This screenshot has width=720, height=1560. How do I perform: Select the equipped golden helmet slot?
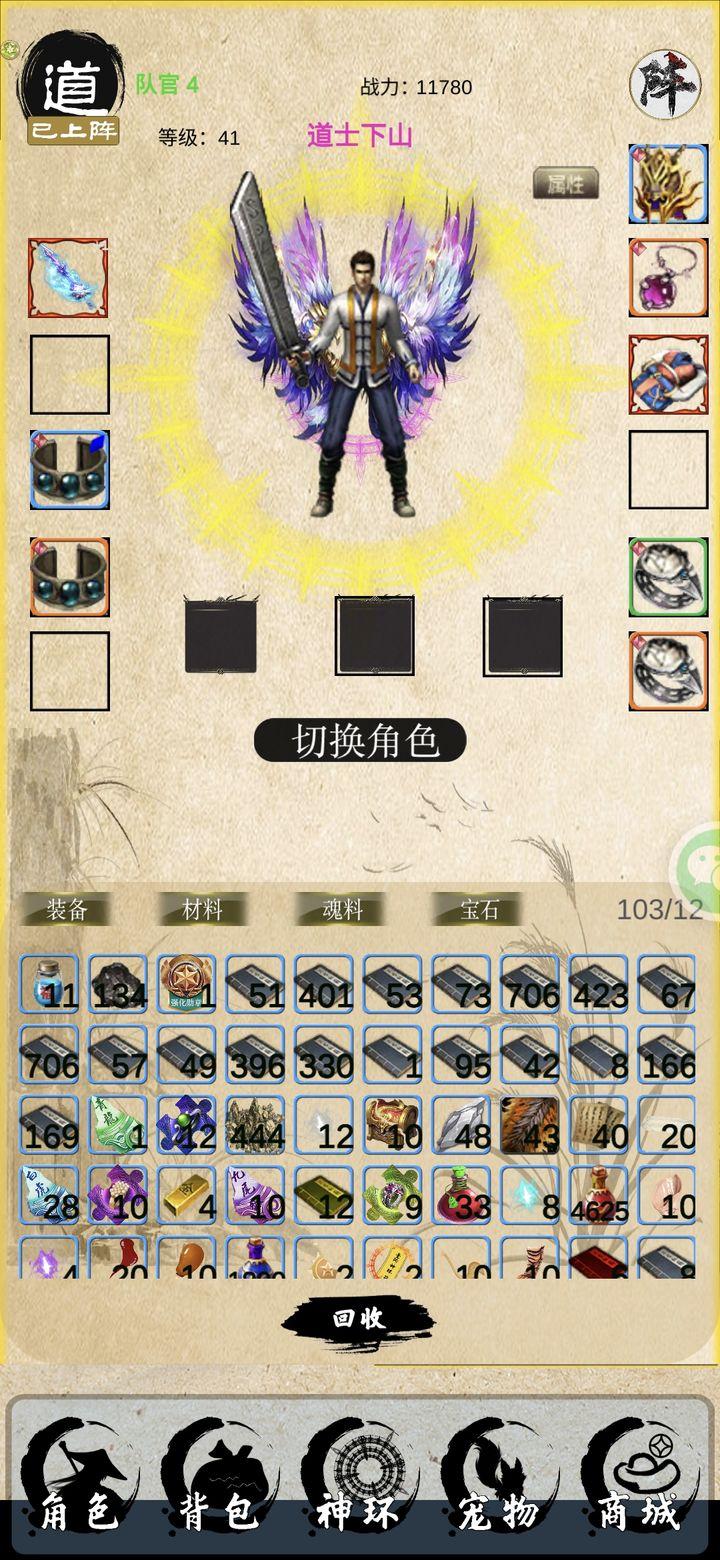tap(668, 183)
